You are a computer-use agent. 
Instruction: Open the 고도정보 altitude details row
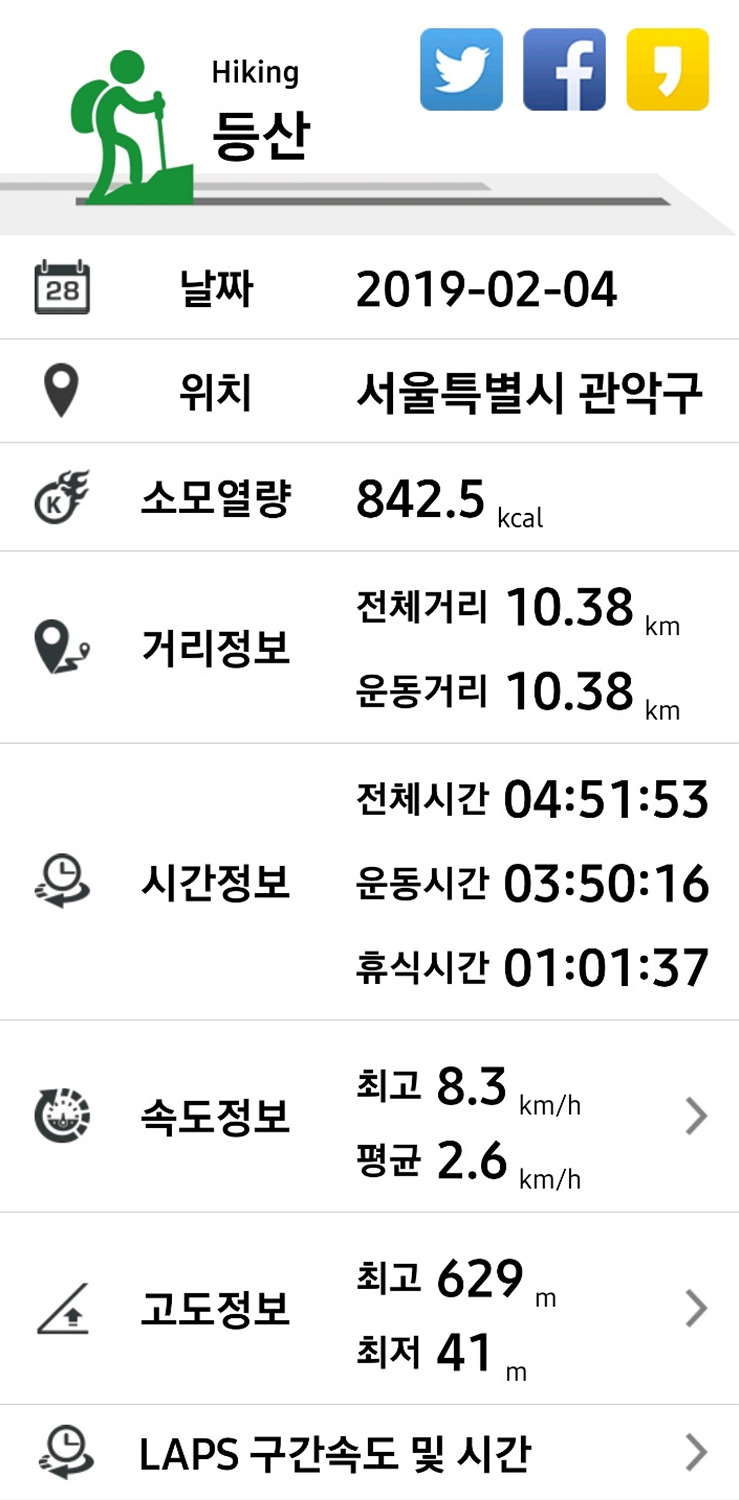click(369, 1308)
